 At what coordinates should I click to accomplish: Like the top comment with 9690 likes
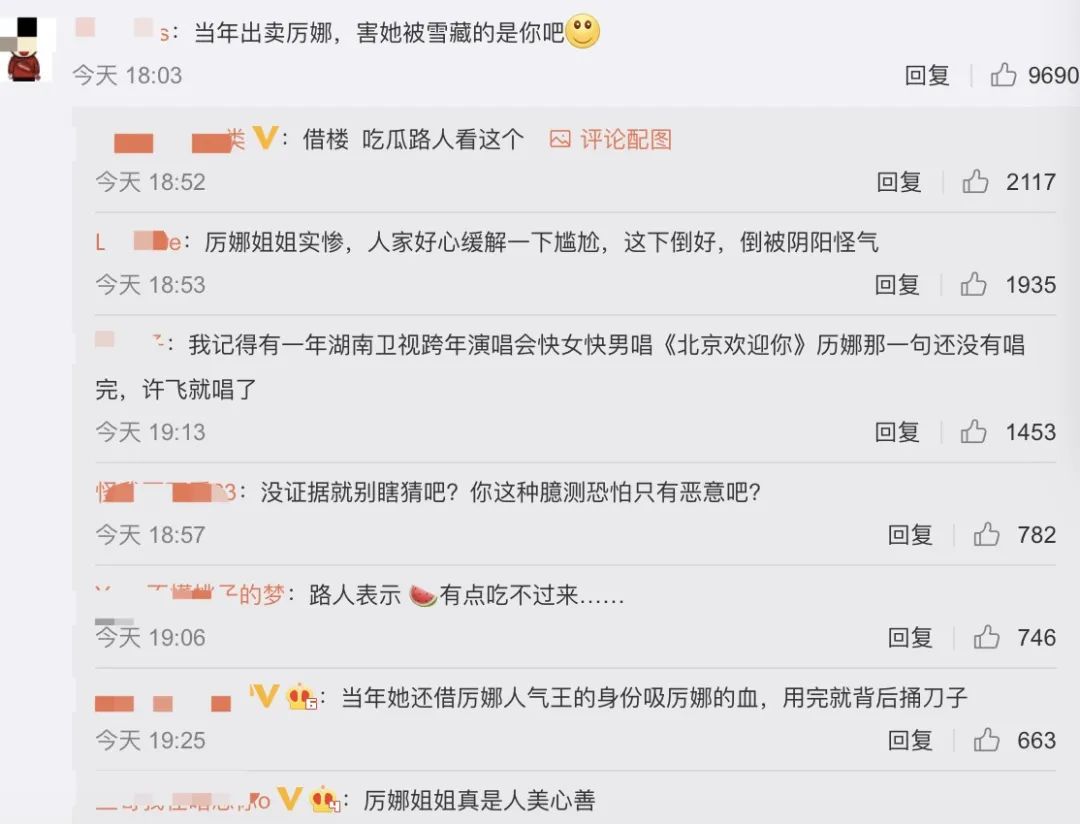1003,75
